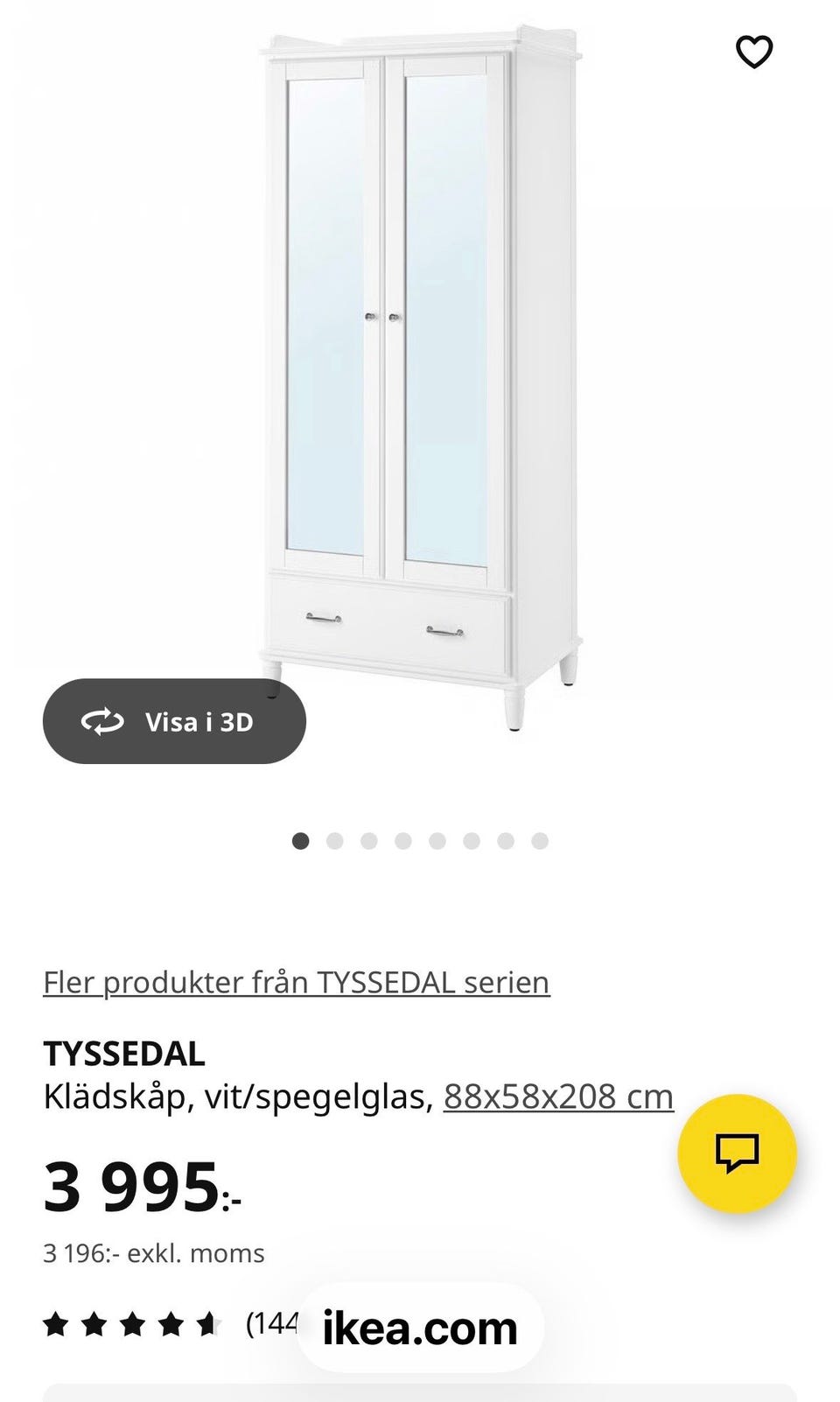Select the fifth carousel indicator dot
Viewport: 840px width, 1402px height.
click(x=436, y=842)
